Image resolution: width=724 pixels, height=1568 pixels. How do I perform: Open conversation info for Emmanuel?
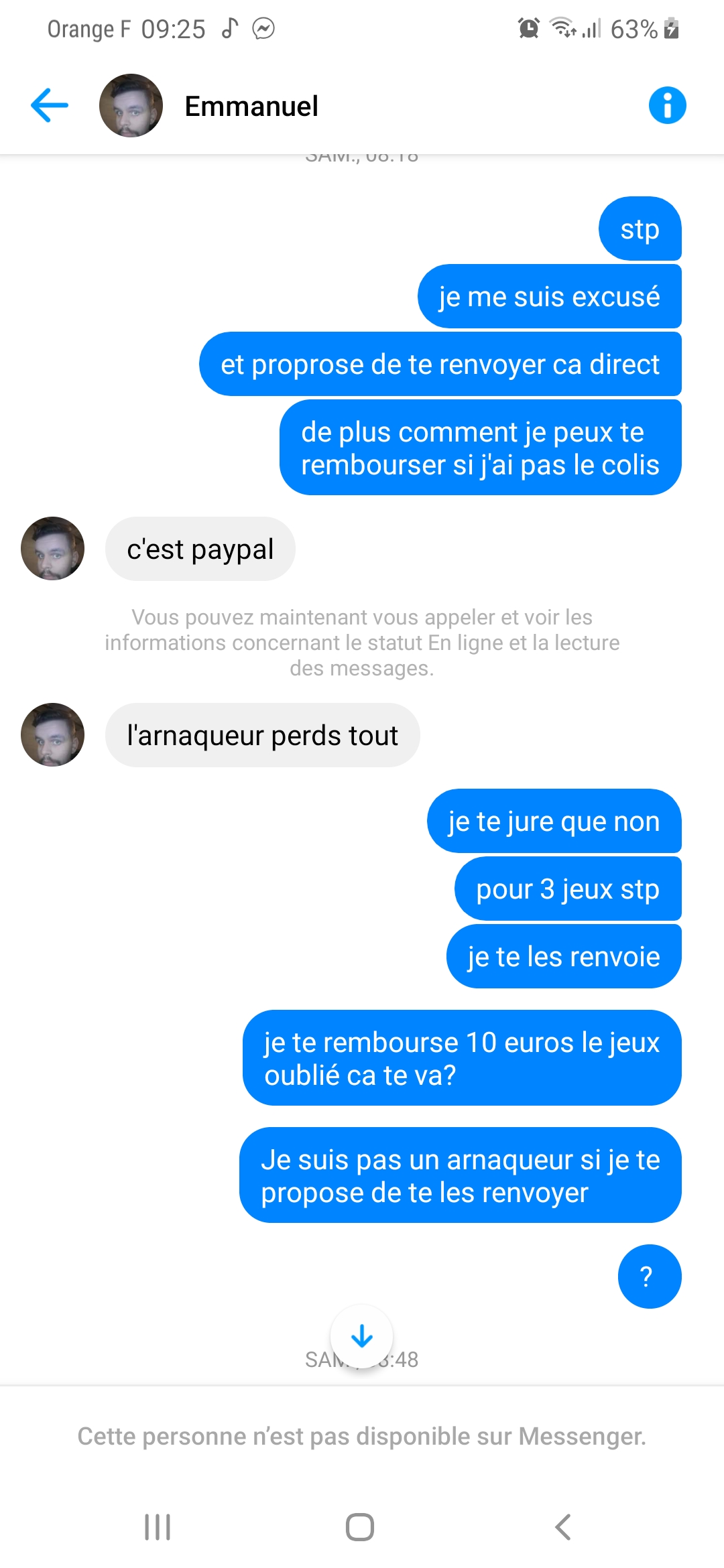667,105
